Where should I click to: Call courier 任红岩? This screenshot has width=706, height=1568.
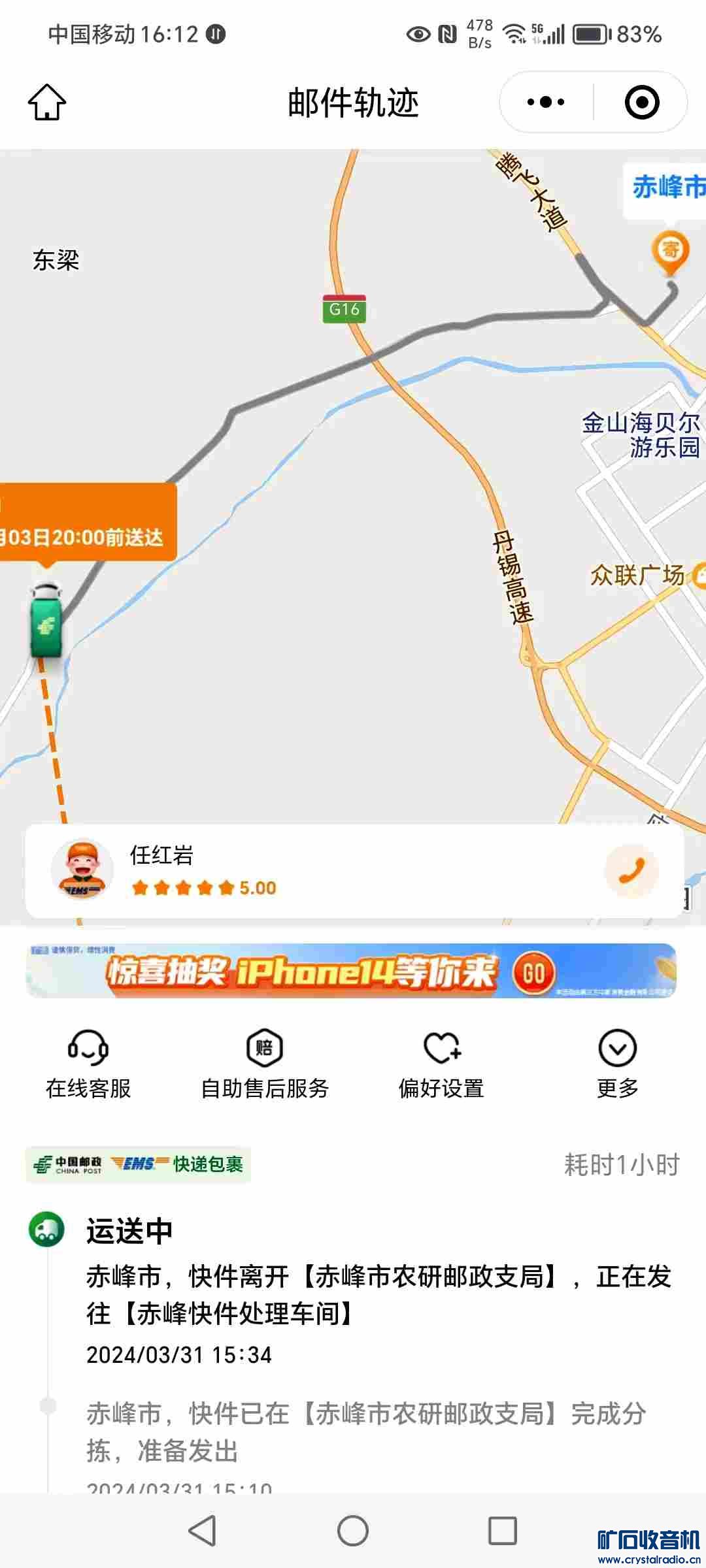pyautogui.click(x=631, y=870)
